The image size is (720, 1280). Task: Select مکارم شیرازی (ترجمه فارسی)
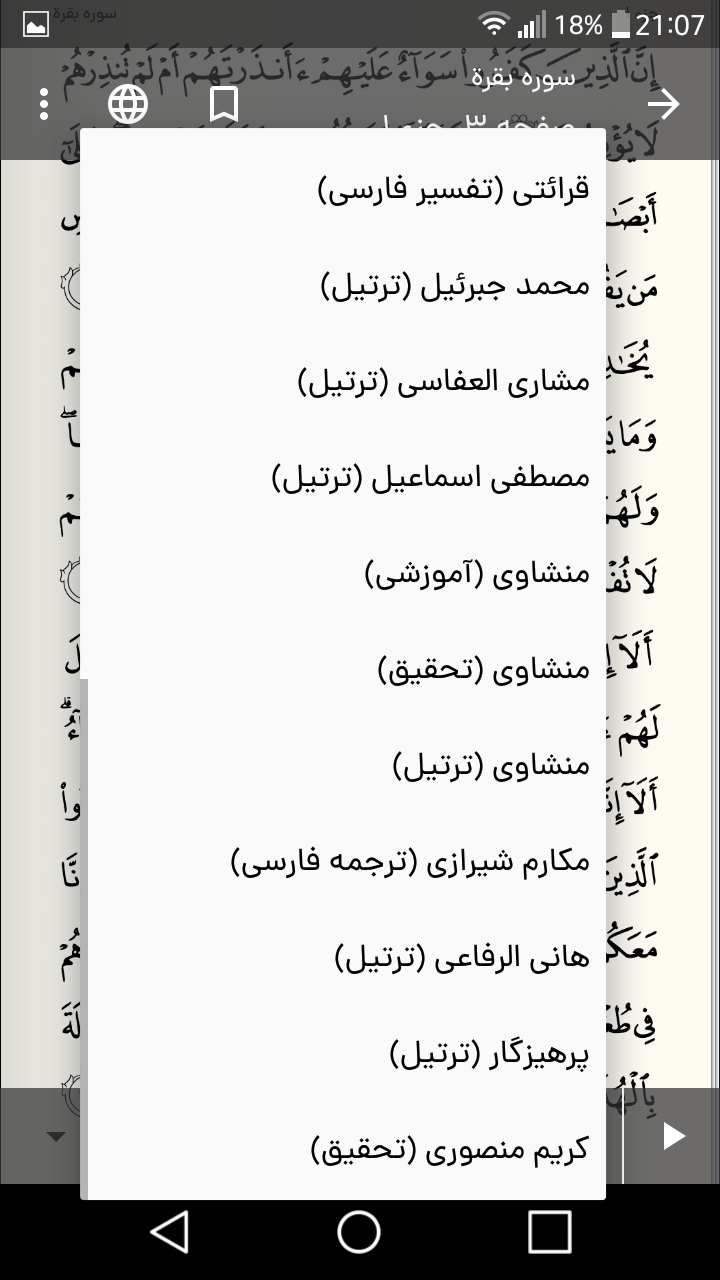point(410,862)
